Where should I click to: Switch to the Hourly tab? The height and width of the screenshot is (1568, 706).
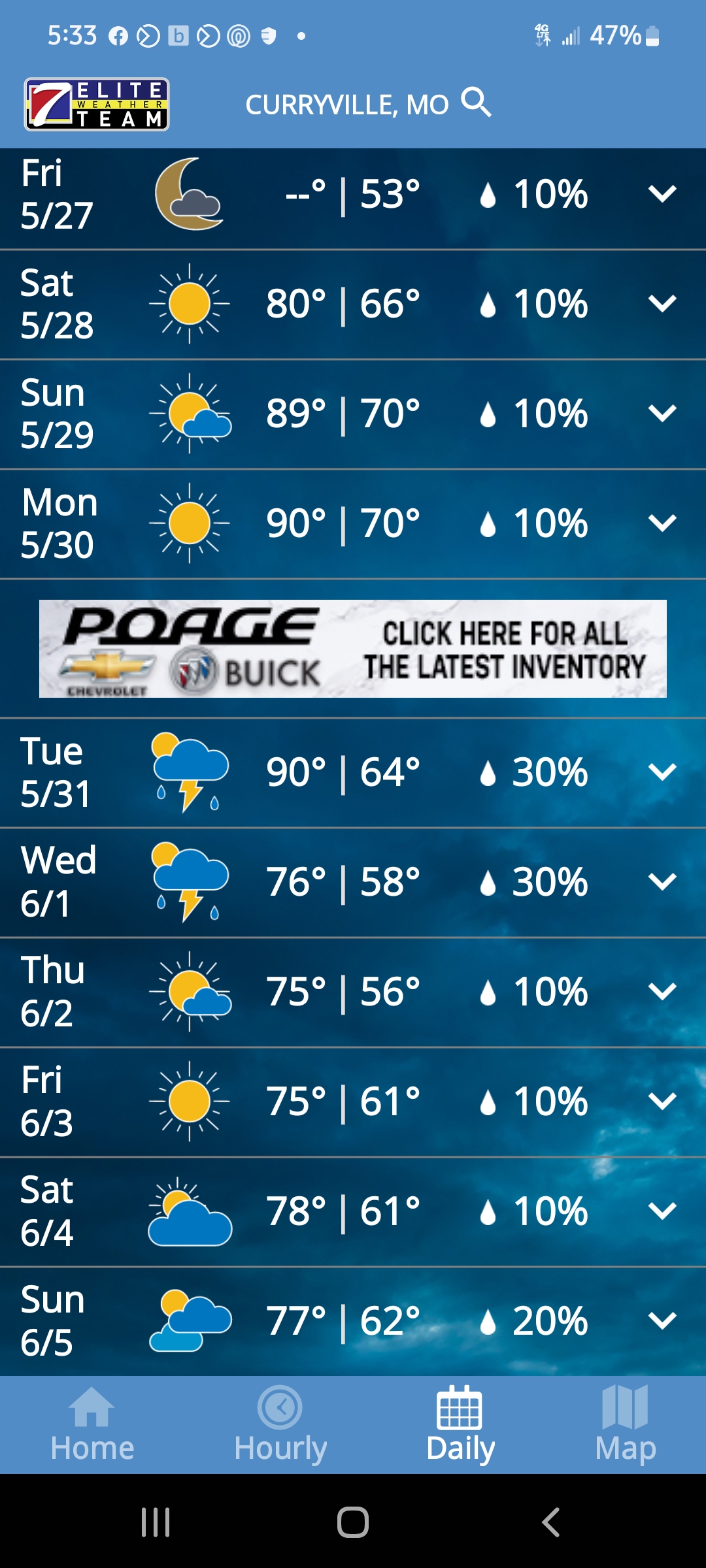coord(280,1425)
